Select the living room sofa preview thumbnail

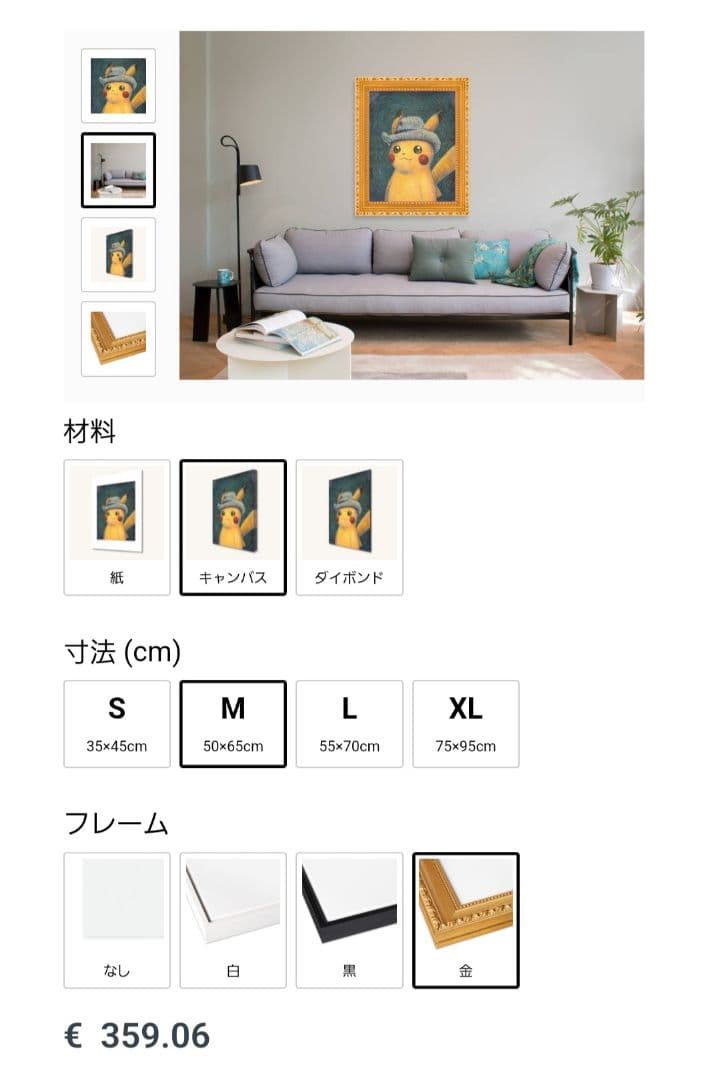coord(118,170)
